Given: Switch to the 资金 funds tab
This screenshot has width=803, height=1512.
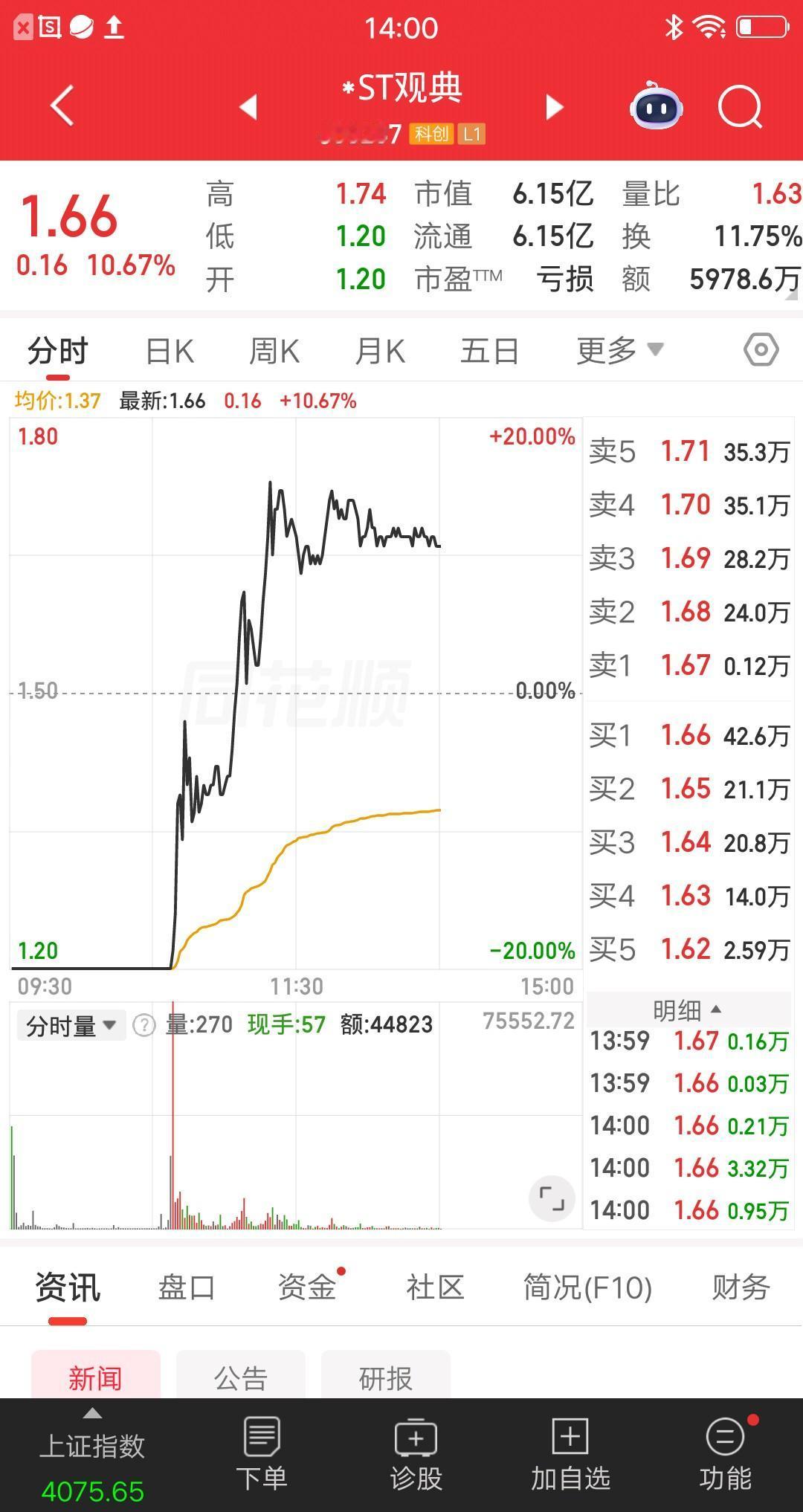Looking at the screenshot, I should [307, 1288].
